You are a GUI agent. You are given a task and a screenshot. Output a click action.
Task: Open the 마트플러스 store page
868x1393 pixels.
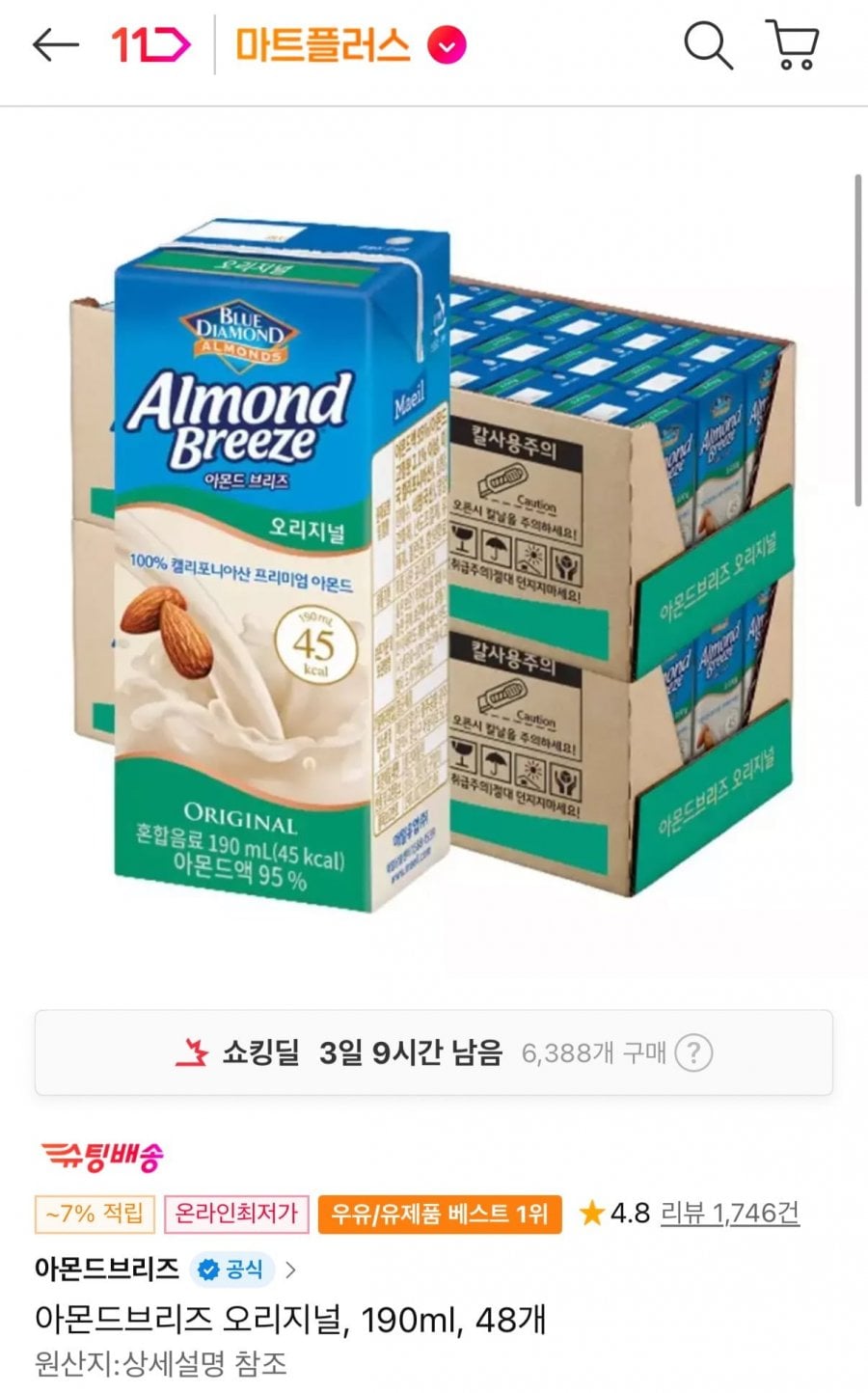tap(324, 45)
